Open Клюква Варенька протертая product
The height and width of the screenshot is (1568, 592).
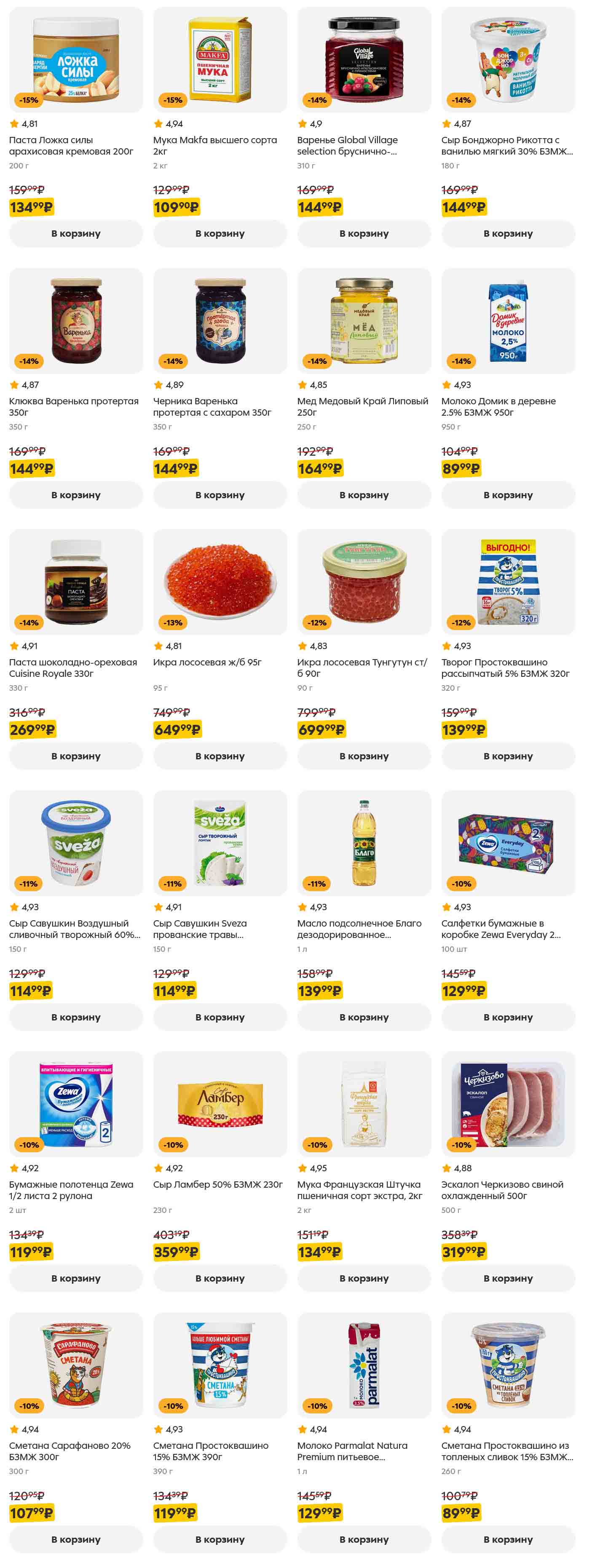pos(75,321)
